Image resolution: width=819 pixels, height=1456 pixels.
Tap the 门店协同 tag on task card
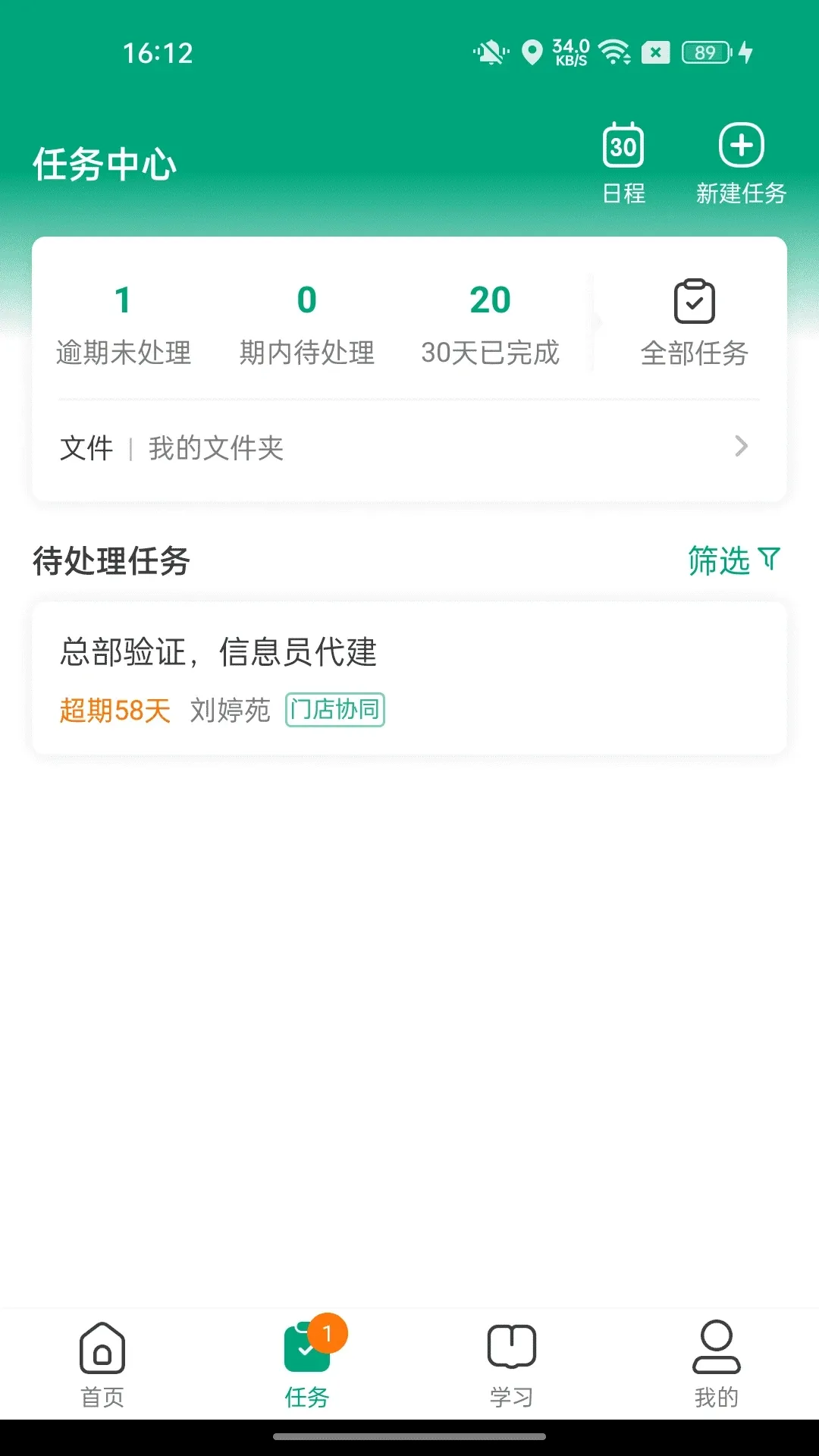click(x=335, y=710)
